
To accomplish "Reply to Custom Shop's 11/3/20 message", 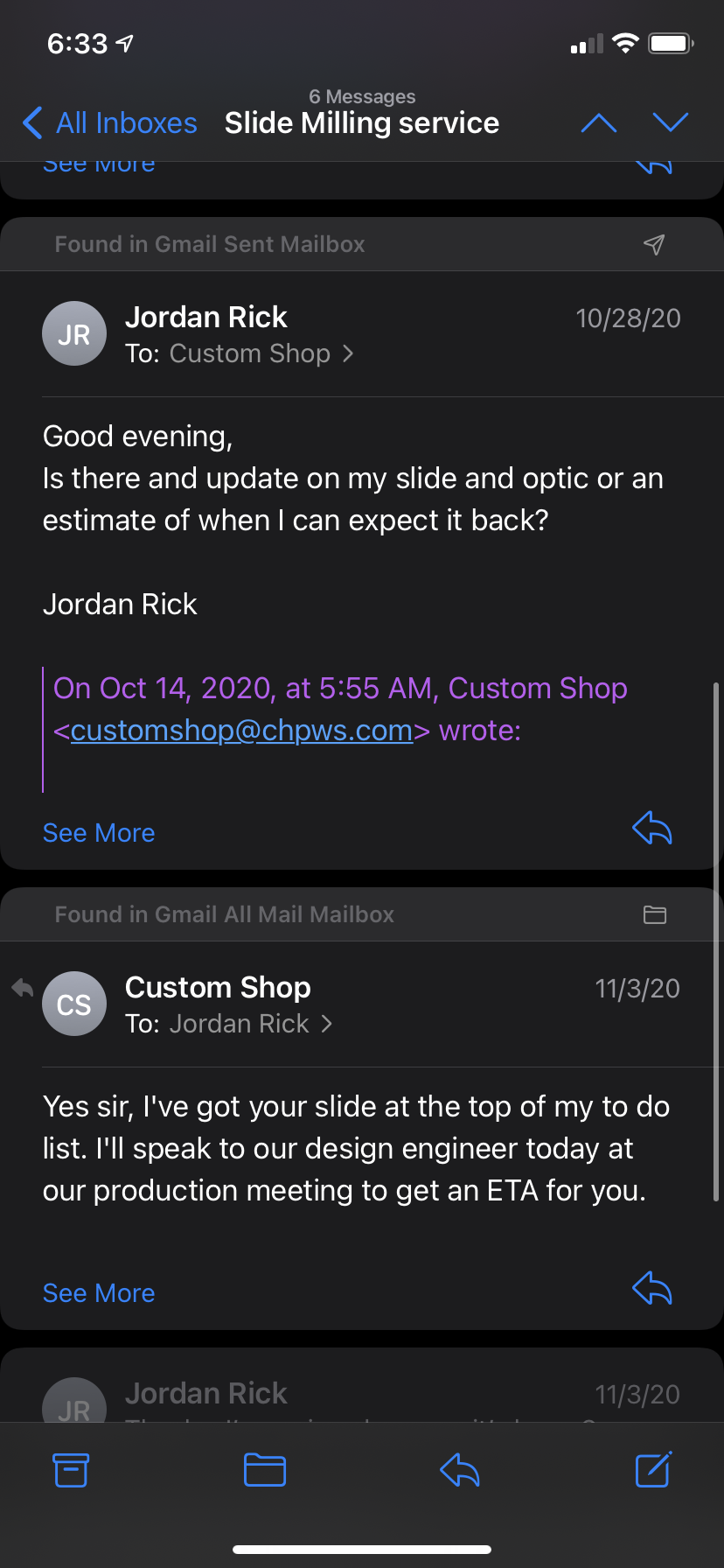I will click(x=651, y=1288).
